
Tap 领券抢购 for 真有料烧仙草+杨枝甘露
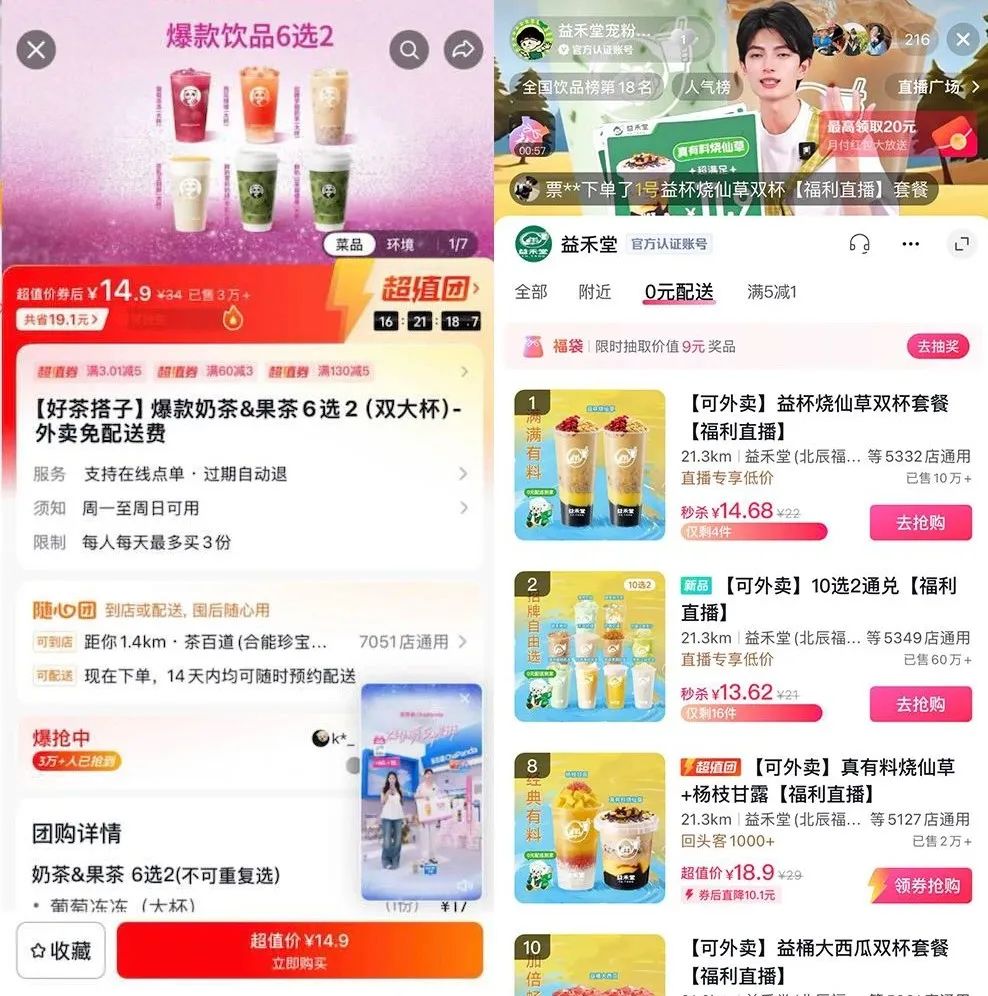click(920, 885)
